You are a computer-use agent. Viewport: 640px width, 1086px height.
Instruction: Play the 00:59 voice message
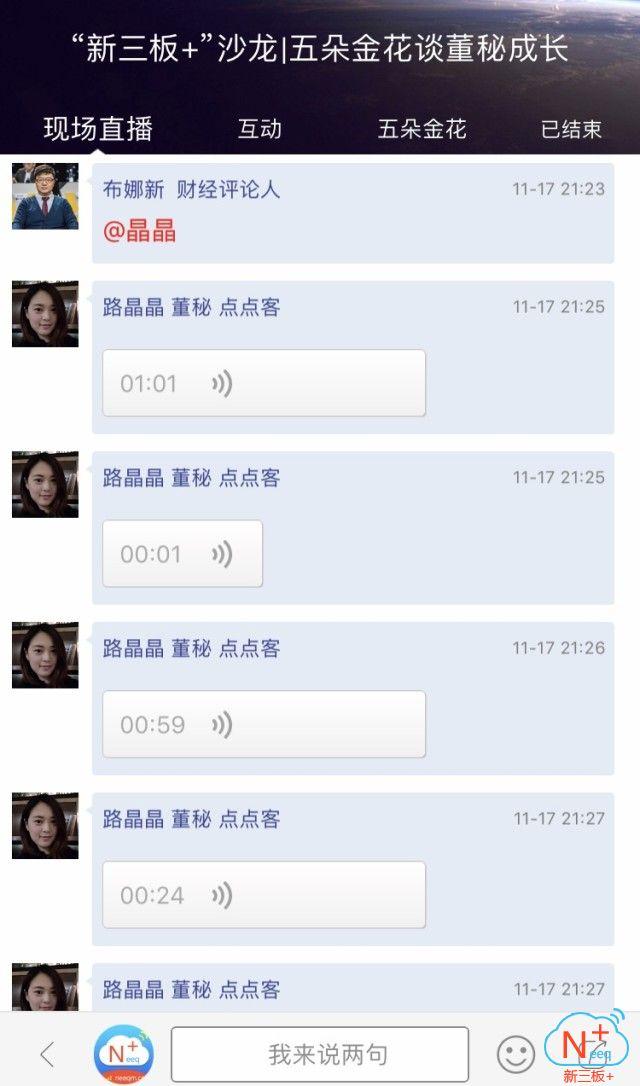coord(264,724)
